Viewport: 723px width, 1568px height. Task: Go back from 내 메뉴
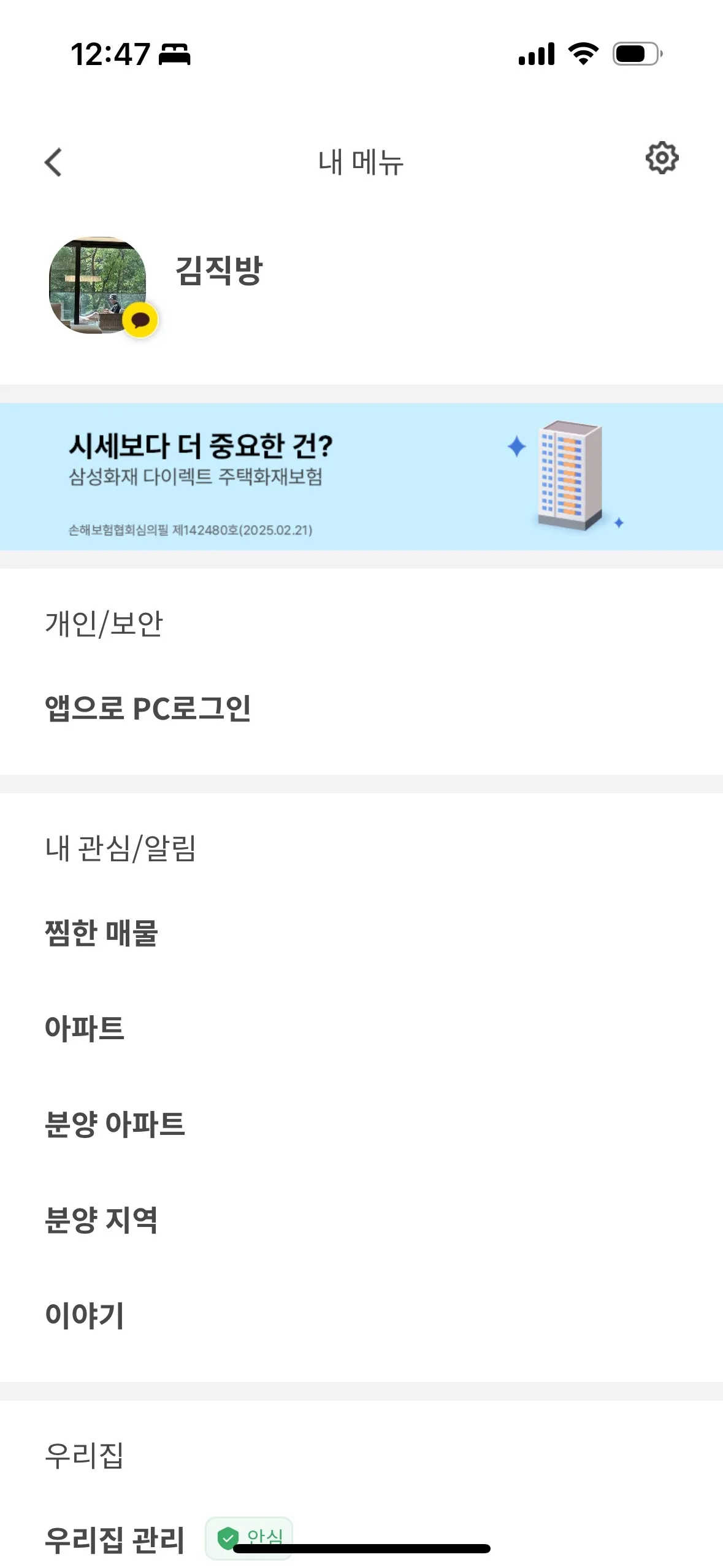pos(54,163)
